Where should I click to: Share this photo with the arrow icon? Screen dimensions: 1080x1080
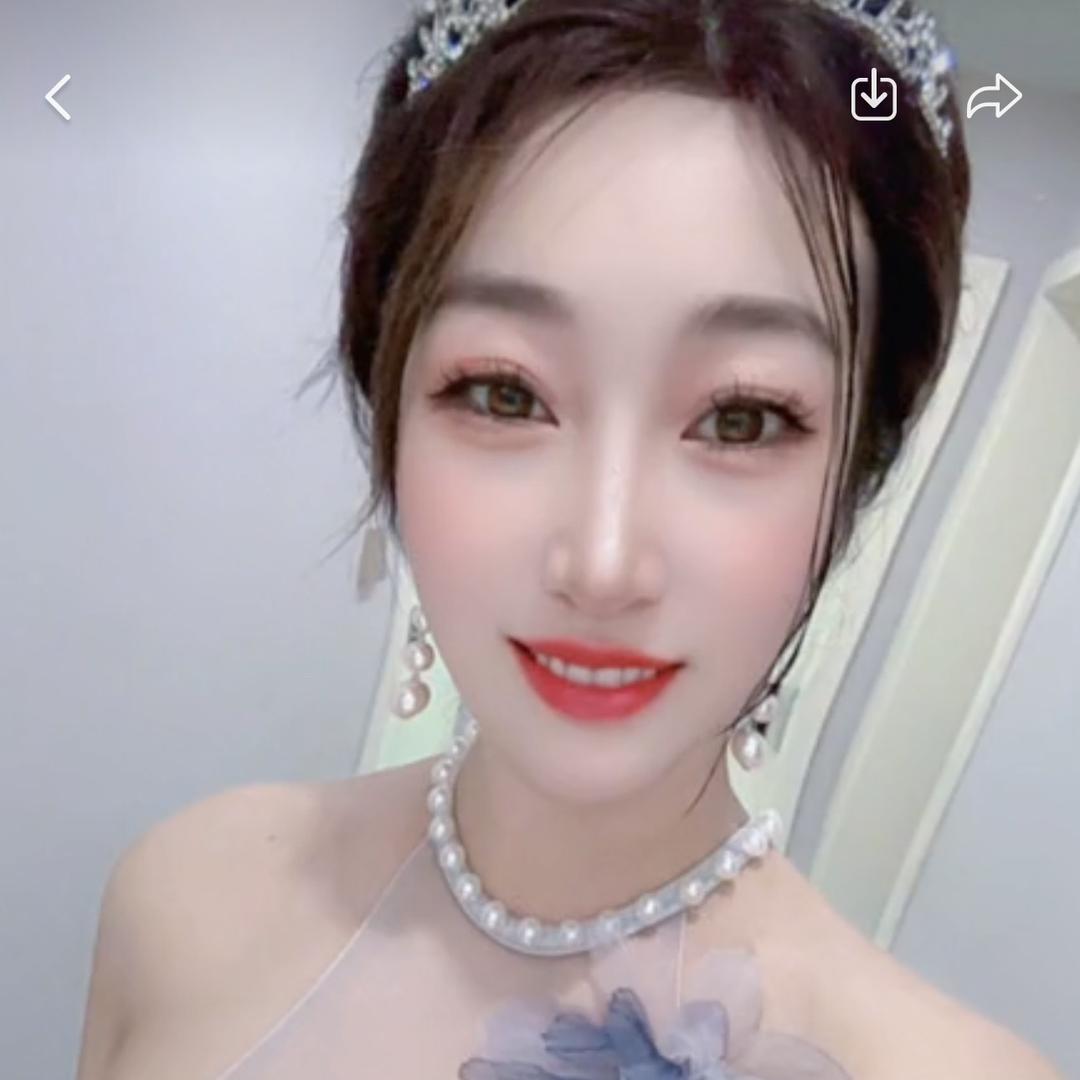(993, 97)
